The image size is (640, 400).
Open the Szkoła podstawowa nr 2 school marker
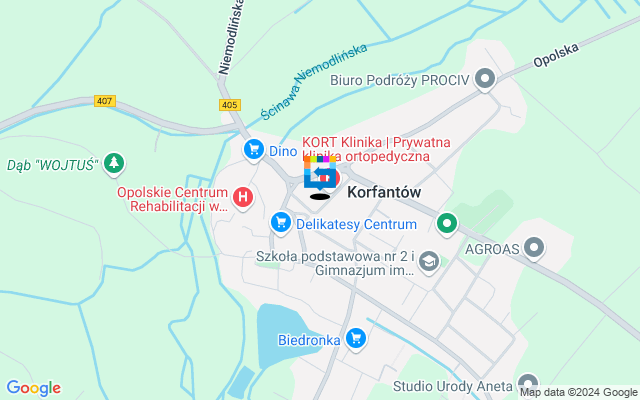click(428, 261)
